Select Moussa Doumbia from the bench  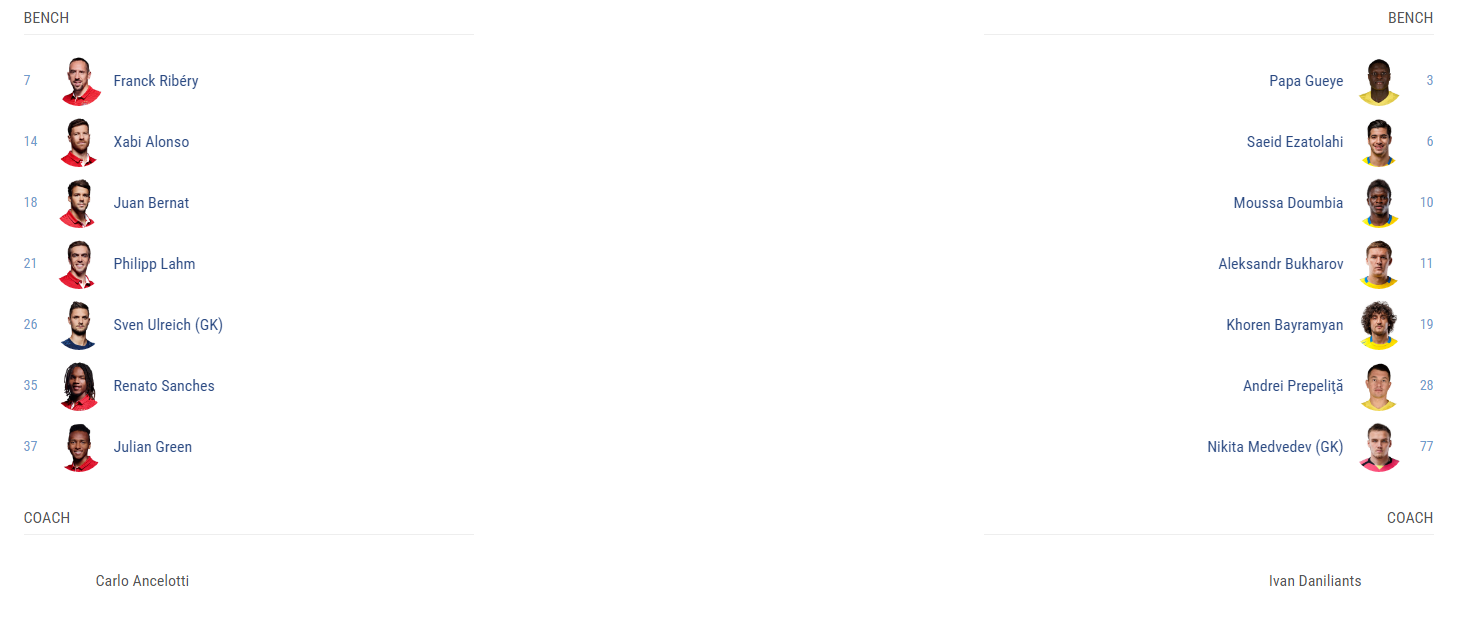(x=1288, y=203)
